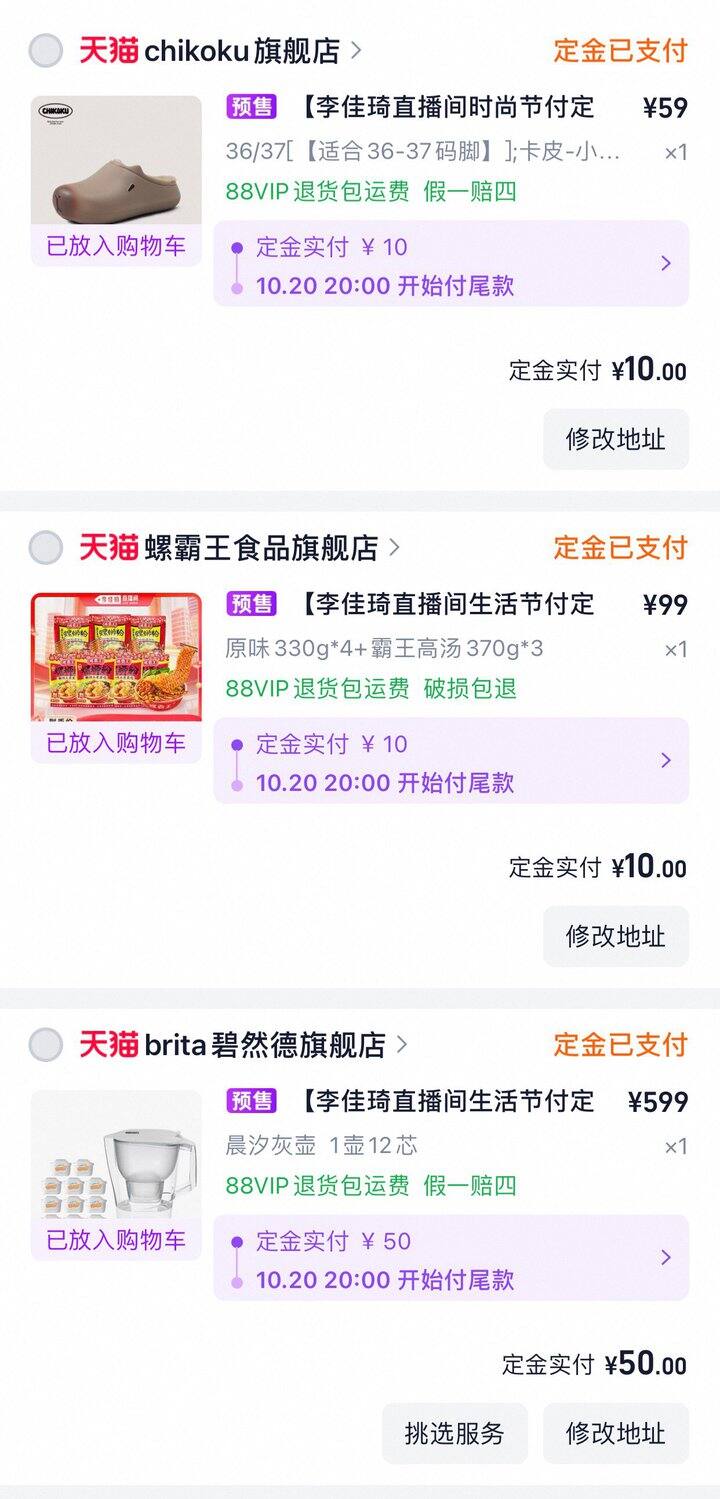
Task: Expand chikoku order deposit payment details
Action: pos(666,264)
